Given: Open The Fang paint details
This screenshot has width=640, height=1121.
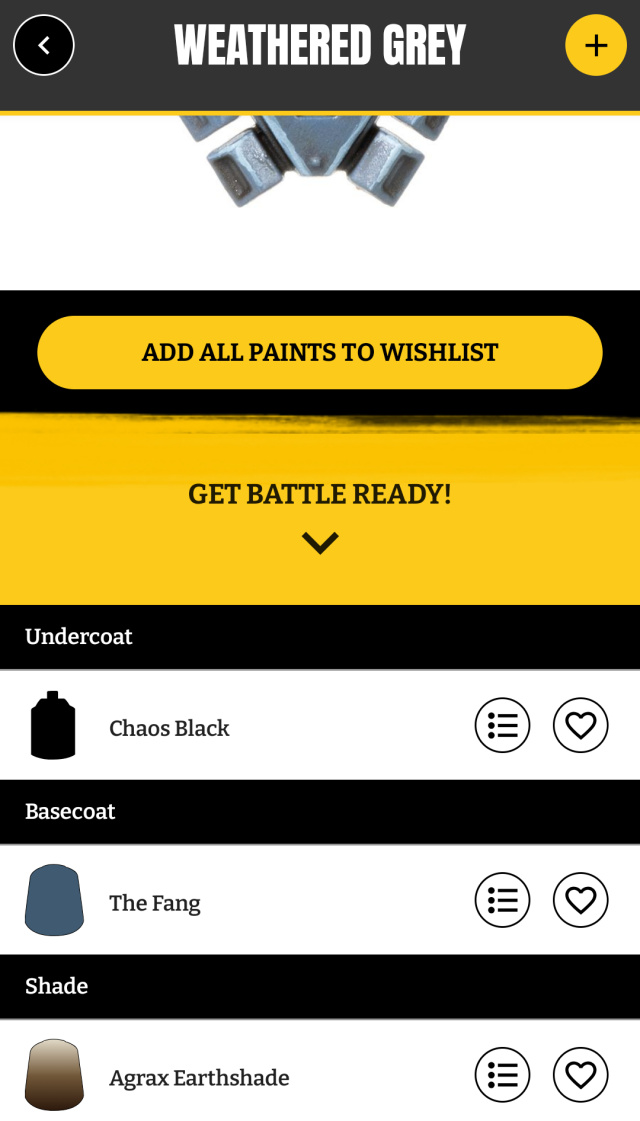Looking at the screenshot, I should click(x=155, y=903).
